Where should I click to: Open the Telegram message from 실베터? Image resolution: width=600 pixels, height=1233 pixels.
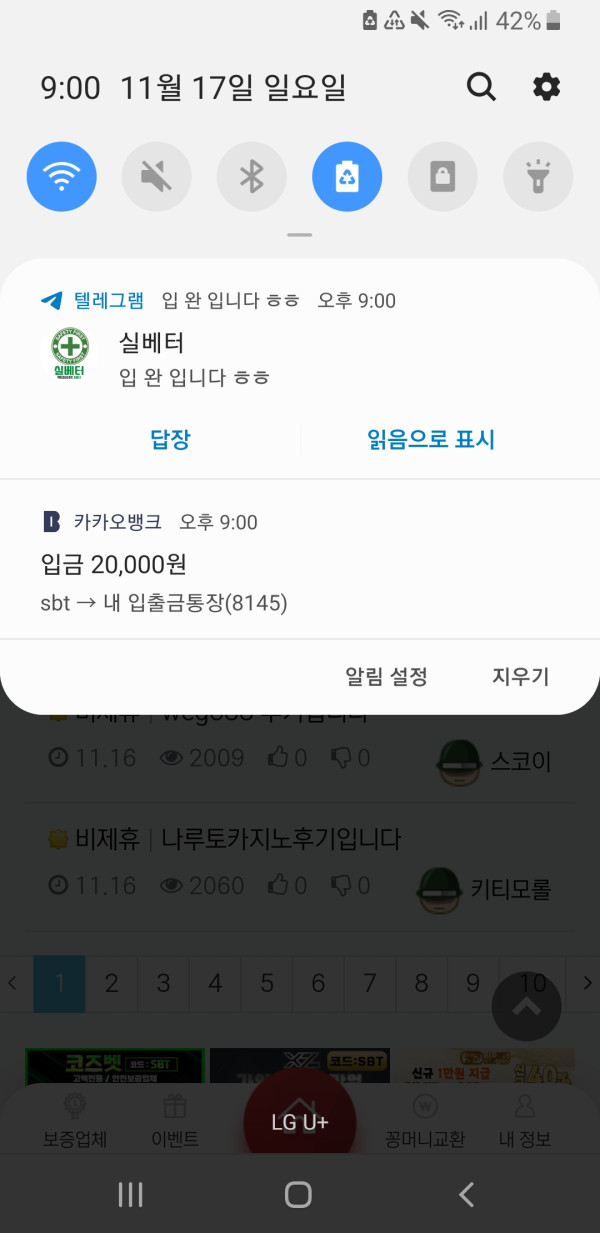(300, 358)
